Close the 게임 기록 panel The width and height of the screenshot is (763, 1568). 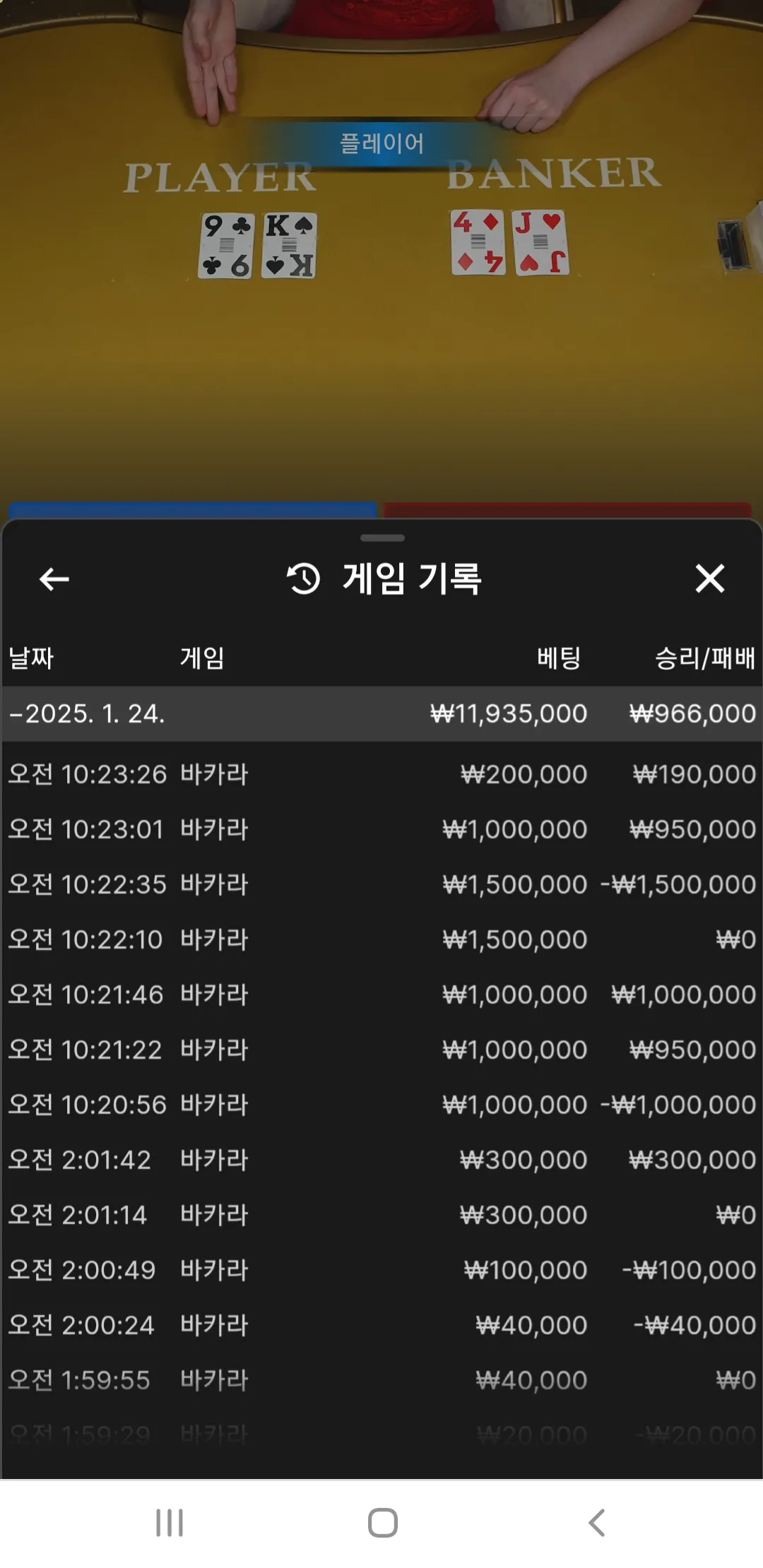(709, 579)
